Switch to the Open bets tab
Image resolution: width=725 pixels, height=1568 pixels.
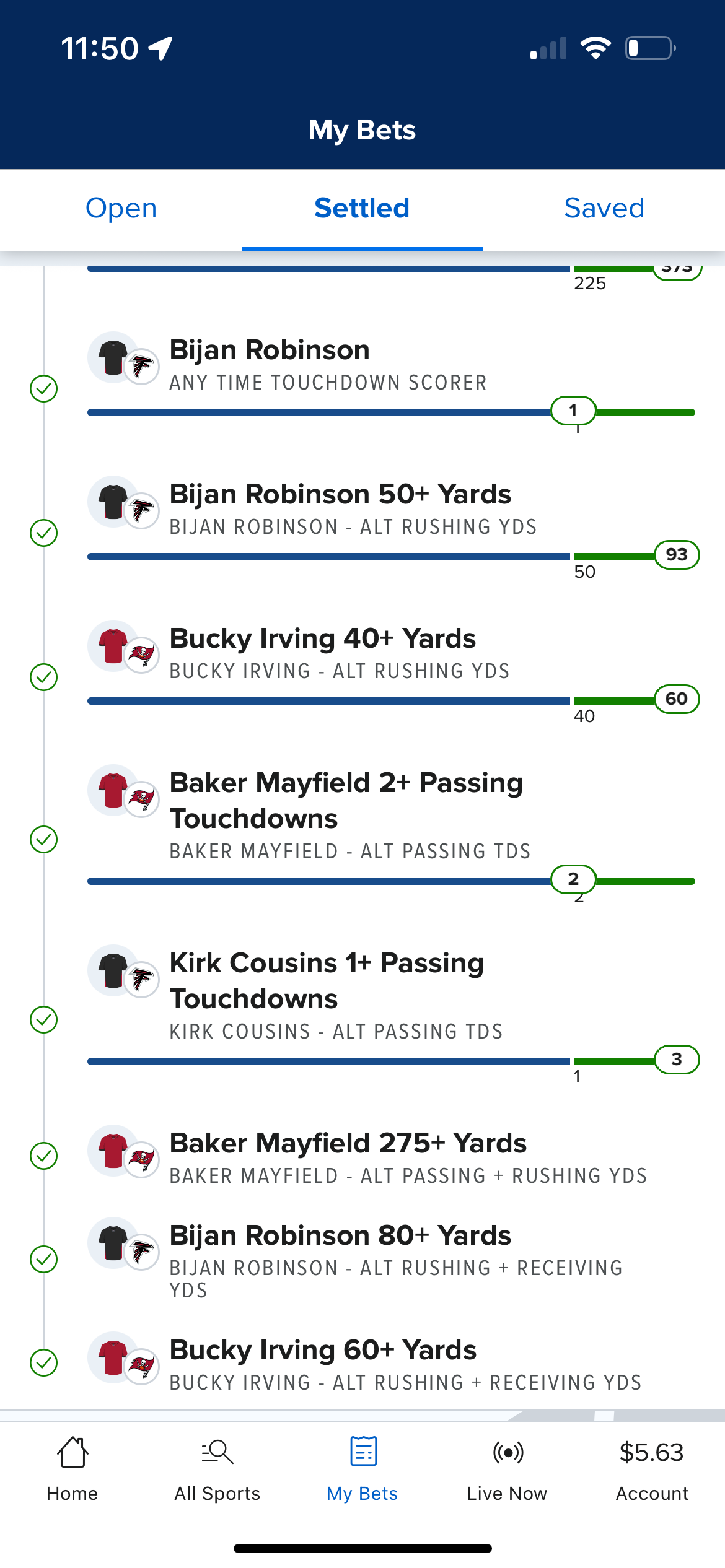[121, 209]
